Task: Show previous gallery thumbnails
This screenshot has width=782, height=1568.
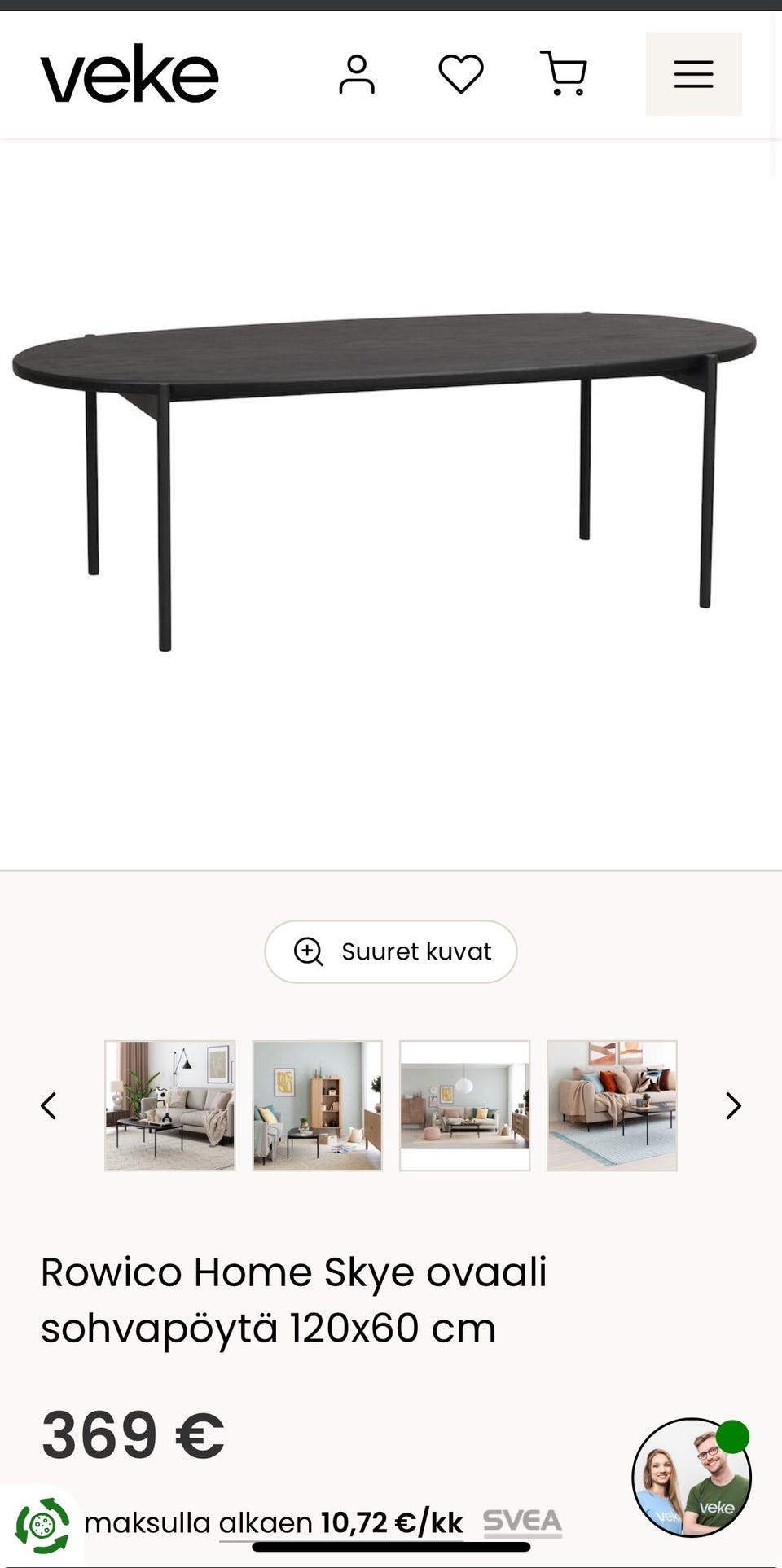Action: 49,1106
